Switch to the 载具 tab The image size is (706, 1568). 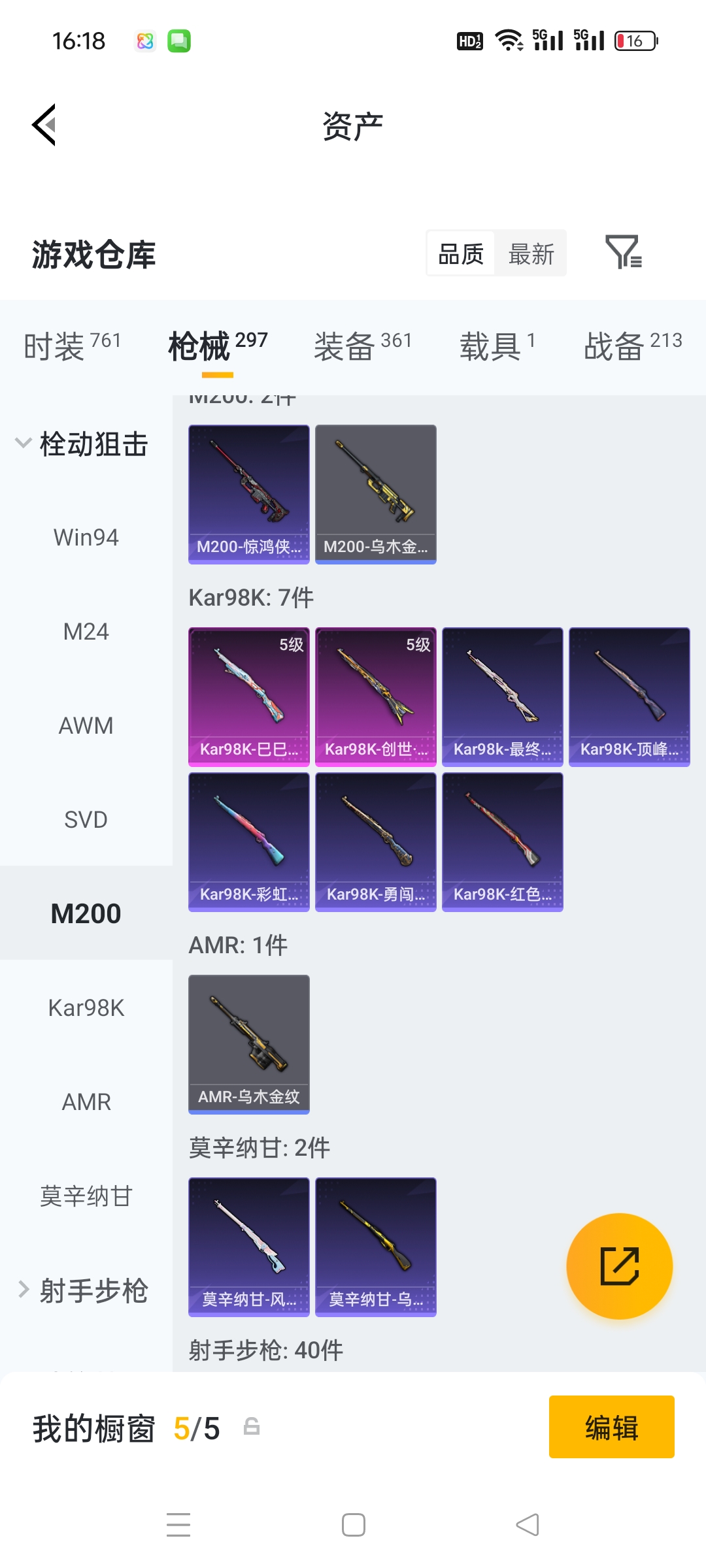click(497, 345)
